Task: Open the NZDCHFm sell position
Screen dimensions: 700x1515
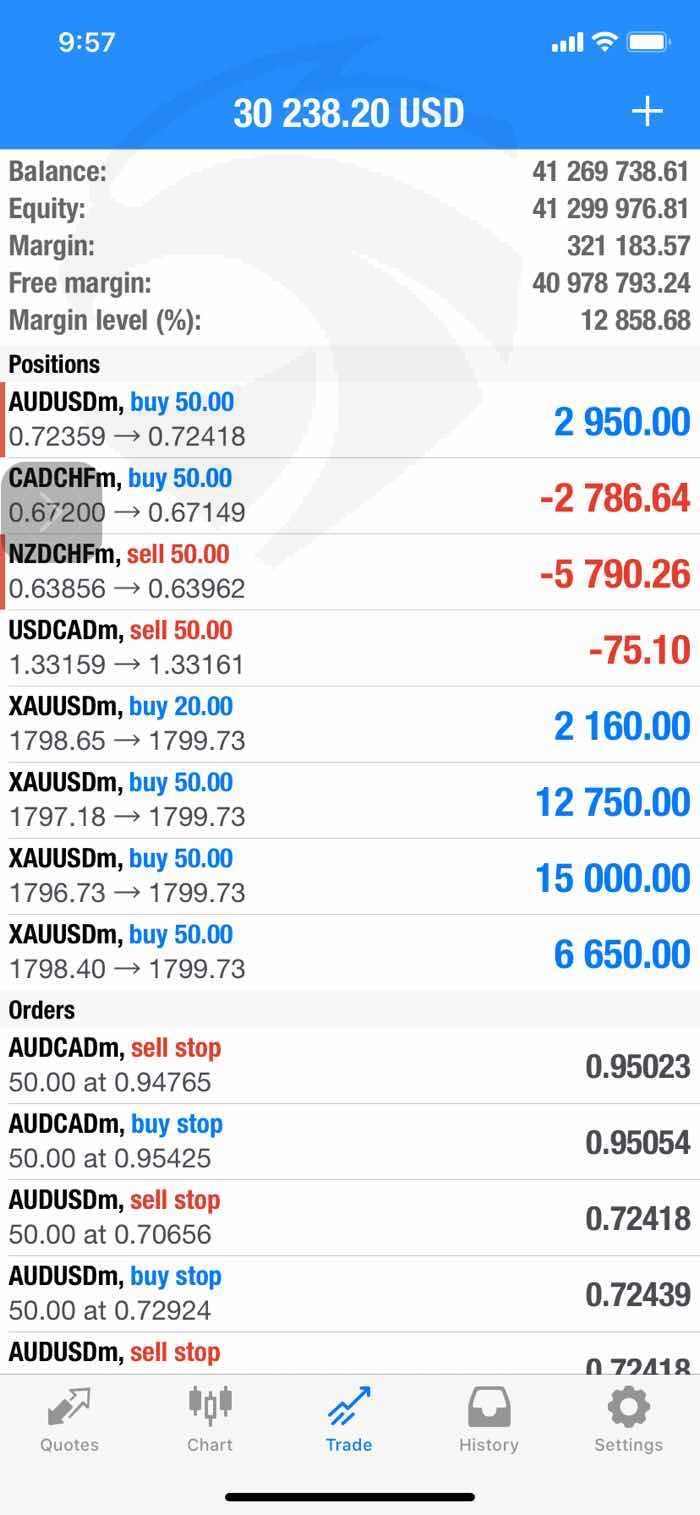Action: [x=350, y=572]
